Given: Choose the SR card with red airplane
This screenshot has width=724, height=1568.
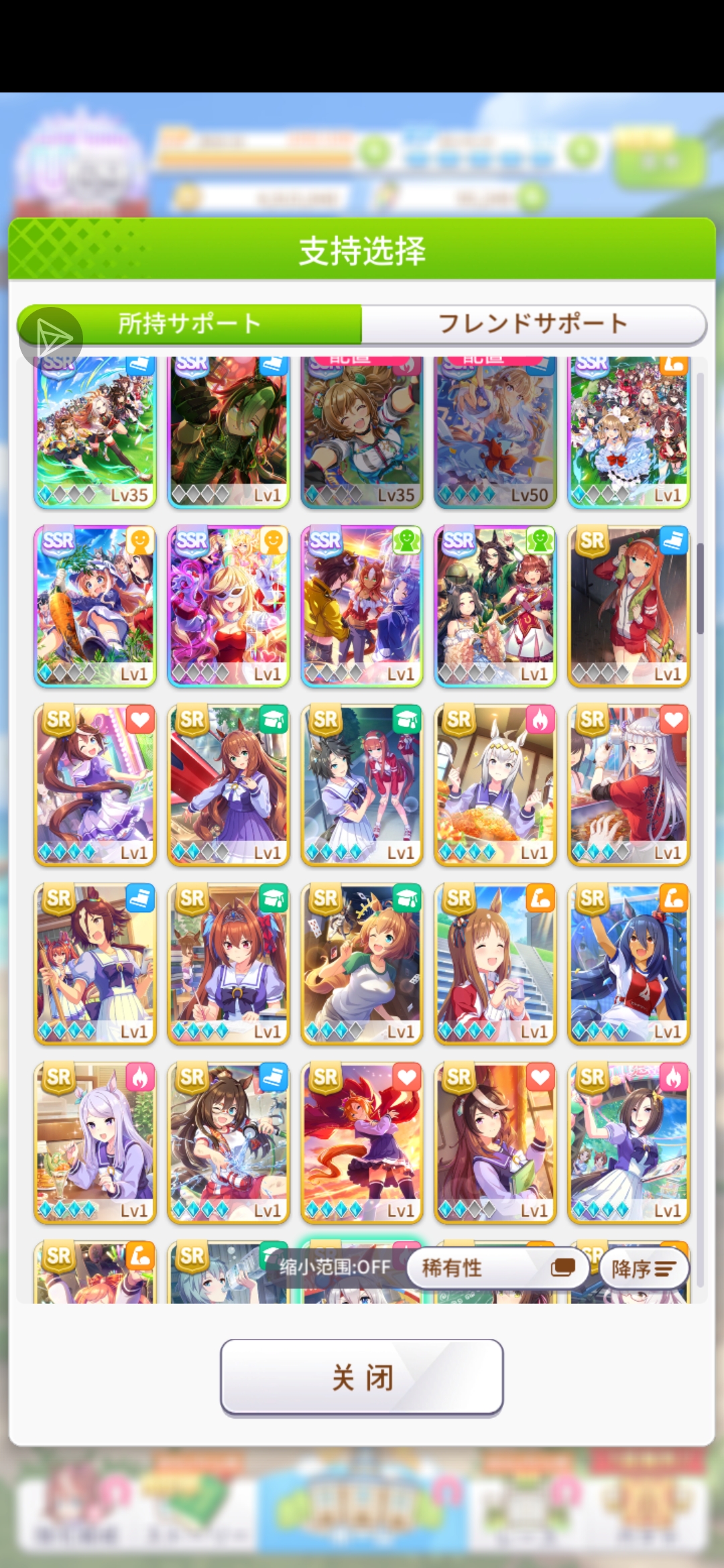Looking at the screenshot, I should pos(228,785).
